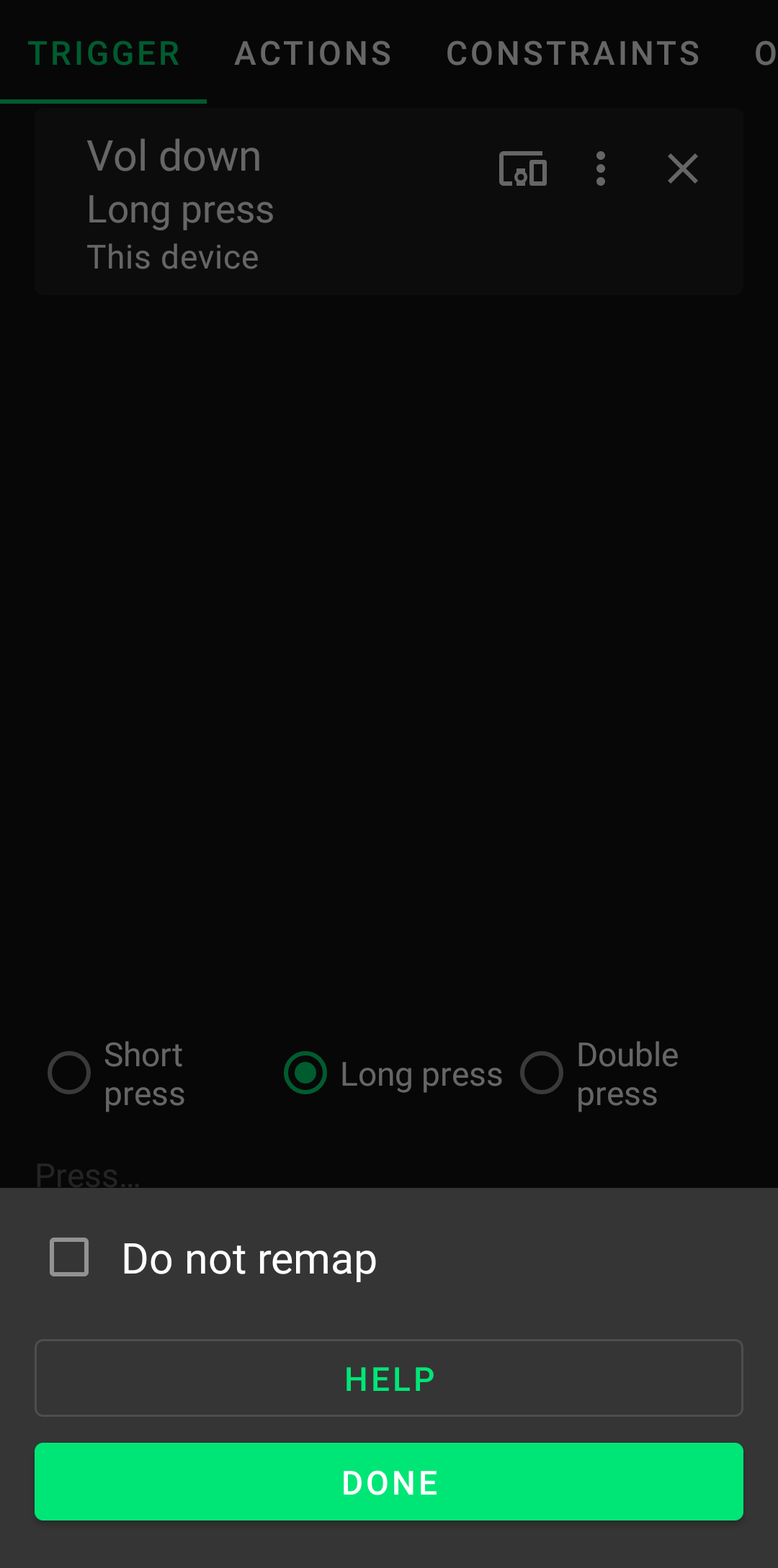Click the This device label

click(173, 257)
